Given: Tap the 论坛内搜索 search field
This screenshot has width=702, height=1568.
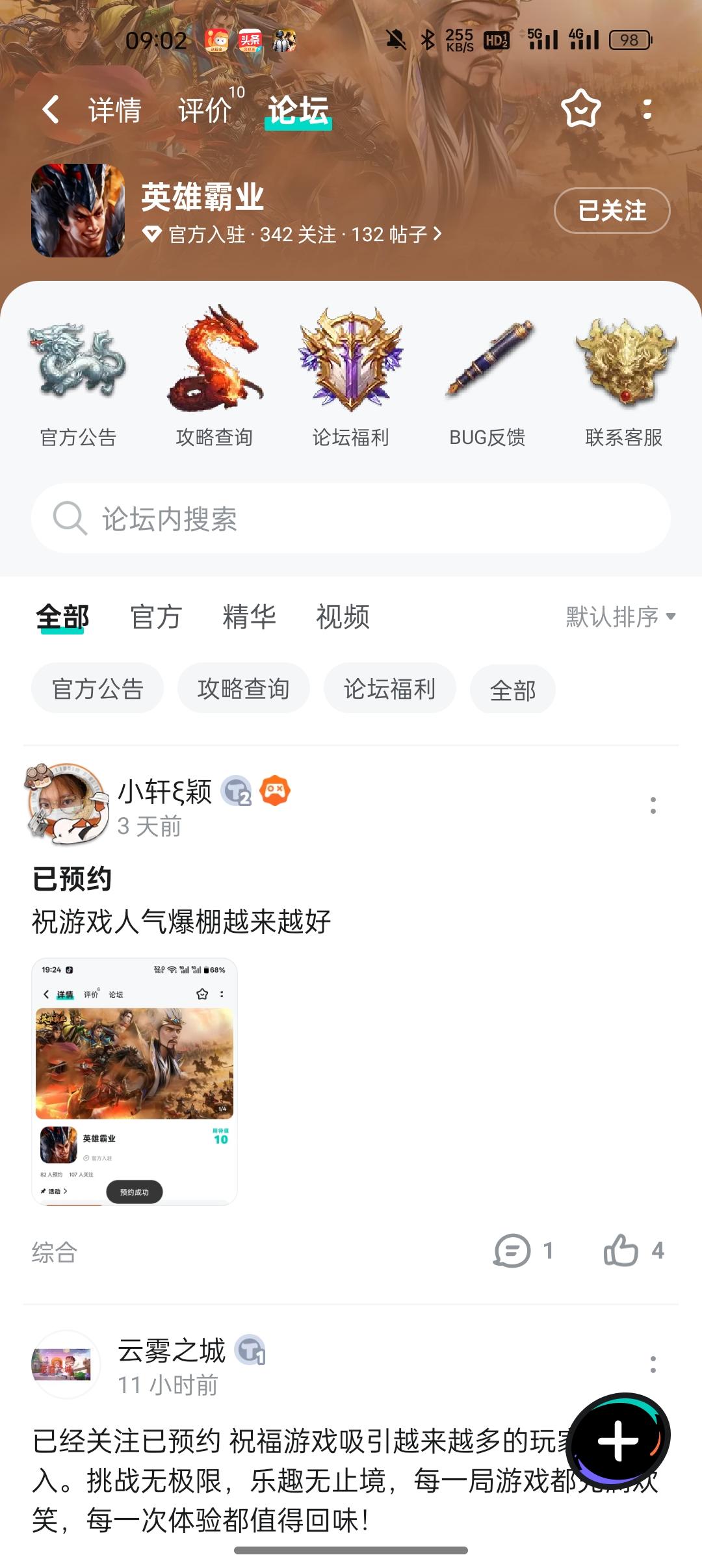Looking at the screenshot, I should tap(351, 518).
